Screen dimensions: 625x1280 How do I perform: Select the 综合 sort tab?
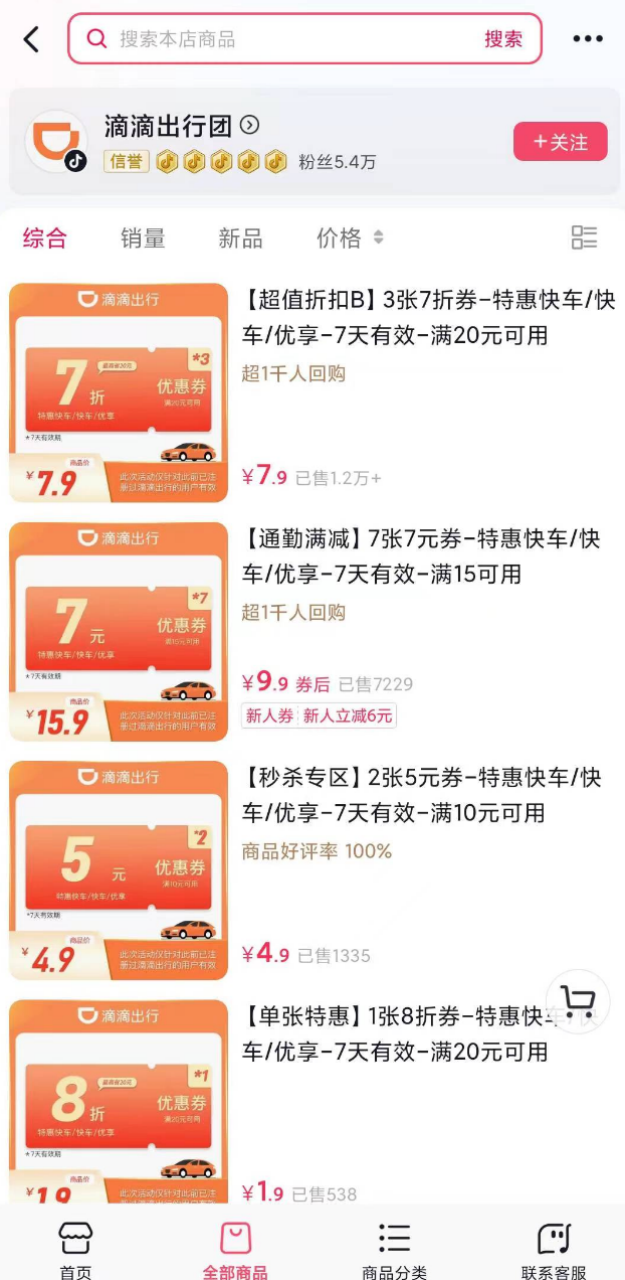click(x=45, y=238)
